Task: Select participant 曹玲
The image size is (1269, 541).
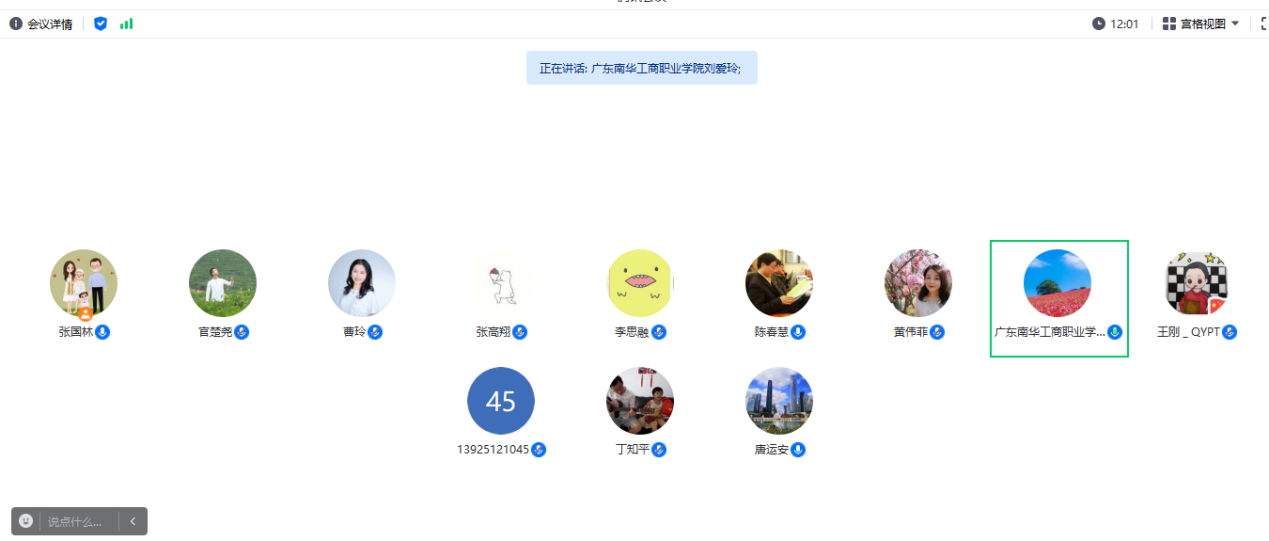Action: 362,284
